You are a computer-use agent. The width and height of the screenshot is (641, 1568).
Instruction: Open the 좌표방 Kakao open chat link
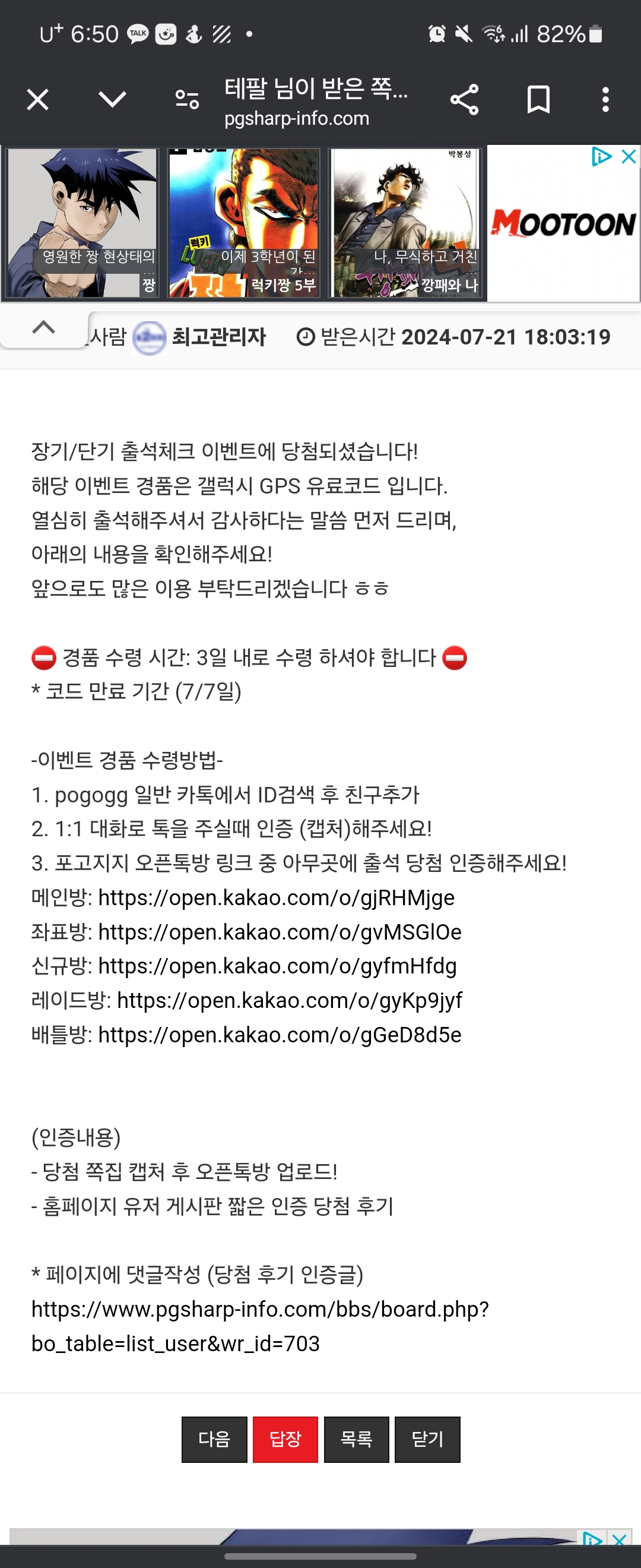[x=280, y=932]
